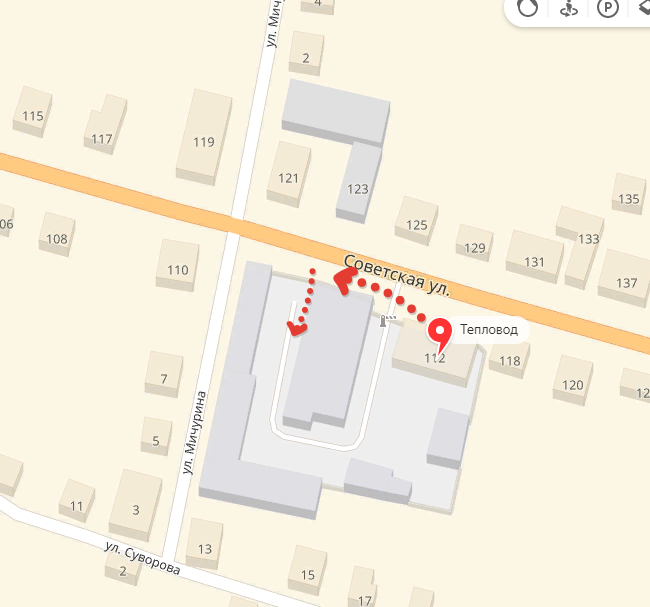Open the Тепловод place marker
The height and width of the screenshot is (607, 650).
point(441,332)
